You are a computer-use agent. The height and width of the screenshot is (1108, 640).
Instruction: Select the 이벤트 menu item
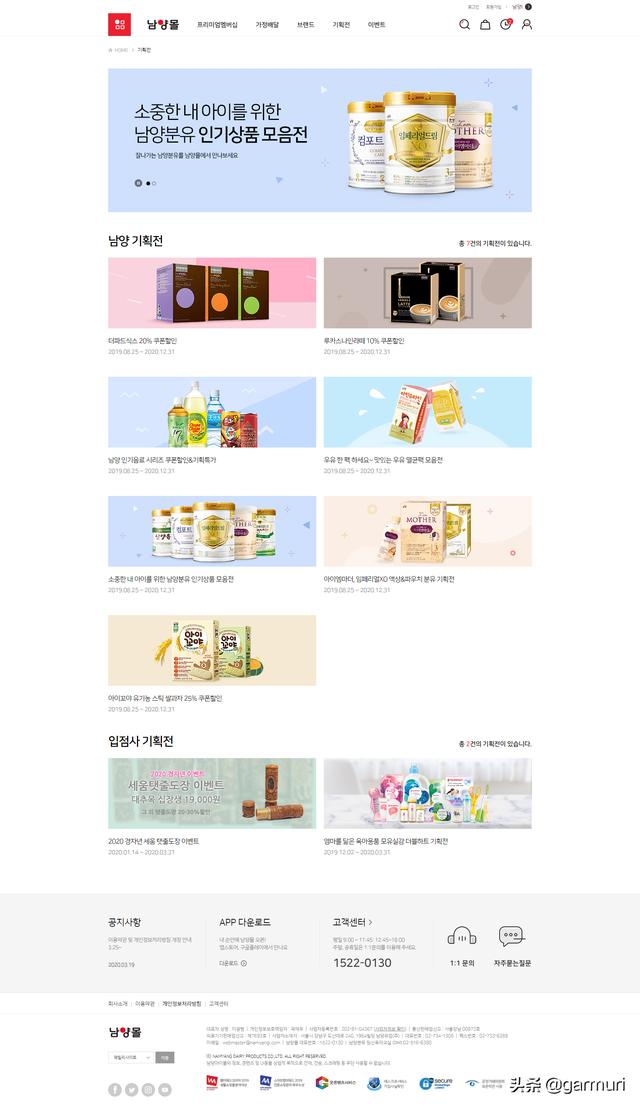[x=377, y=25]
